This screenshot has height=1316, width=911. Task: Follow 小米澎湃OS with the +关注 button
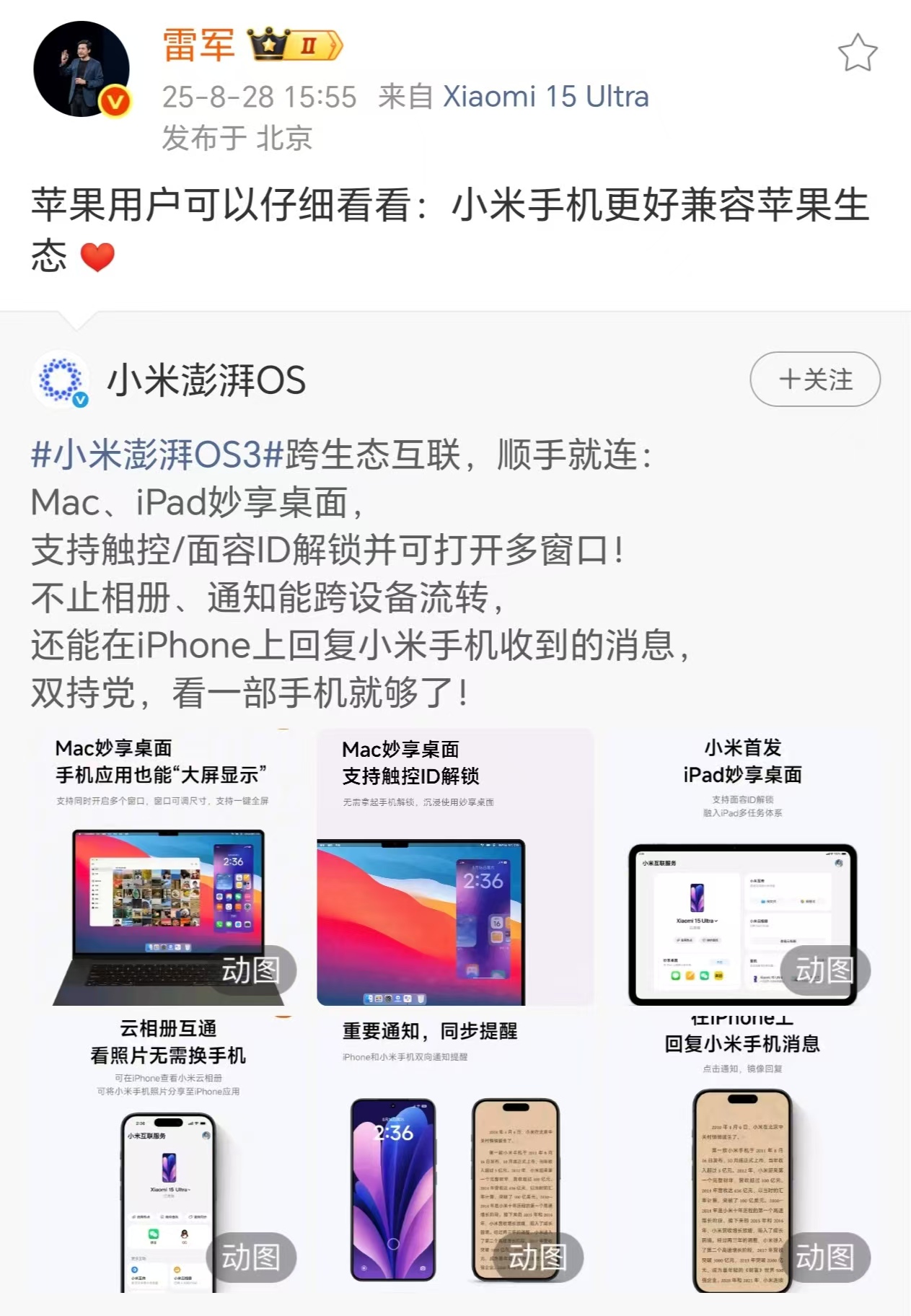point(815,380)
